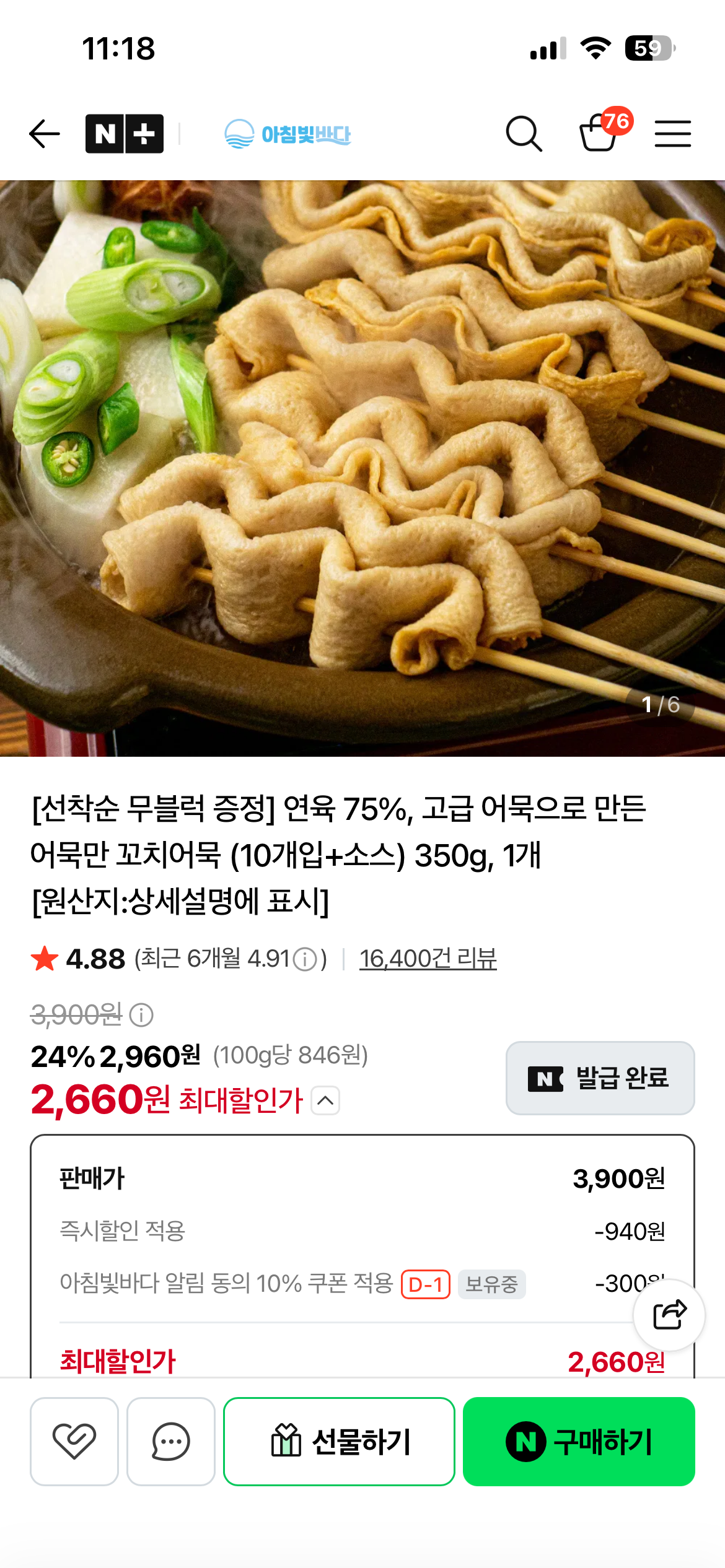The height and width of the screenshot is (1568, 725).
Task: Show info next to the 3,900원 original price
Action: (x=141, y=1015)
